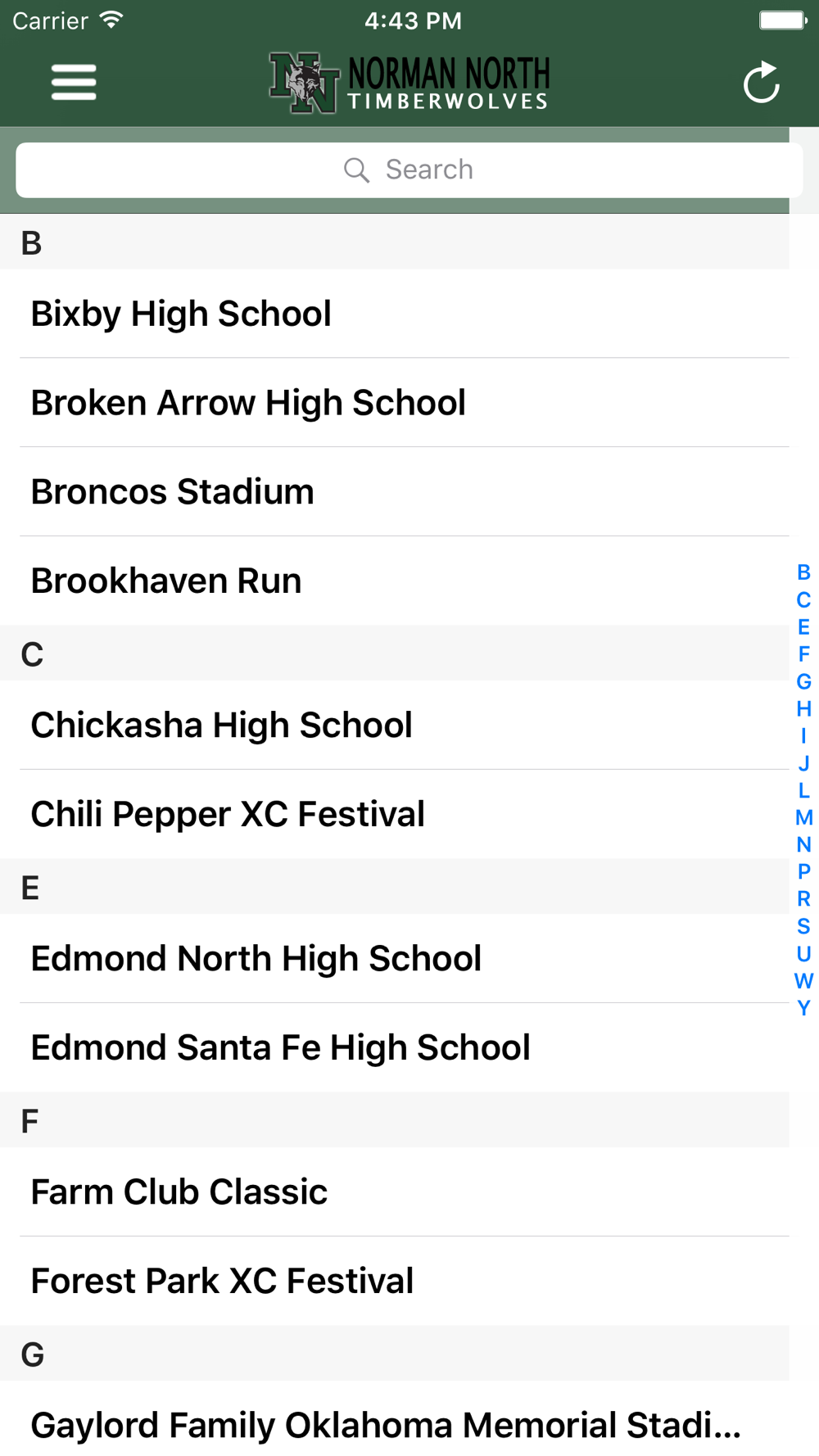Open Broncos Stadium entry
The image size is (819, 1456).
(395, 492)
